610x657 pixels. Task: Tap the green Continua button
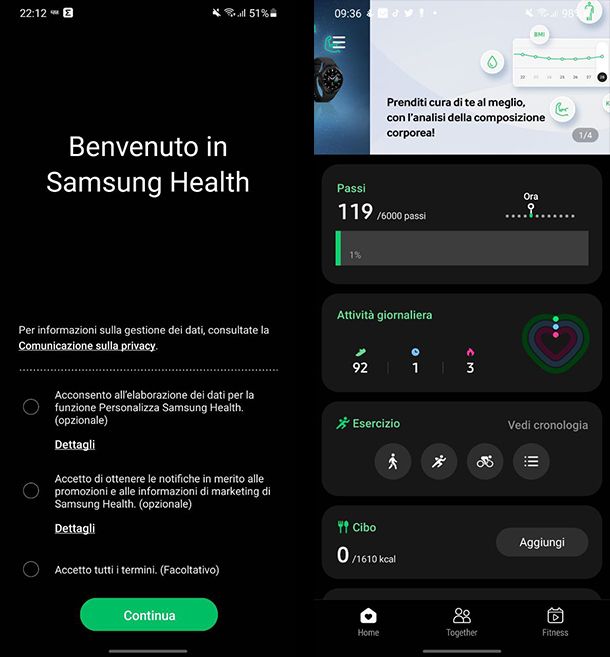[149, 615]
